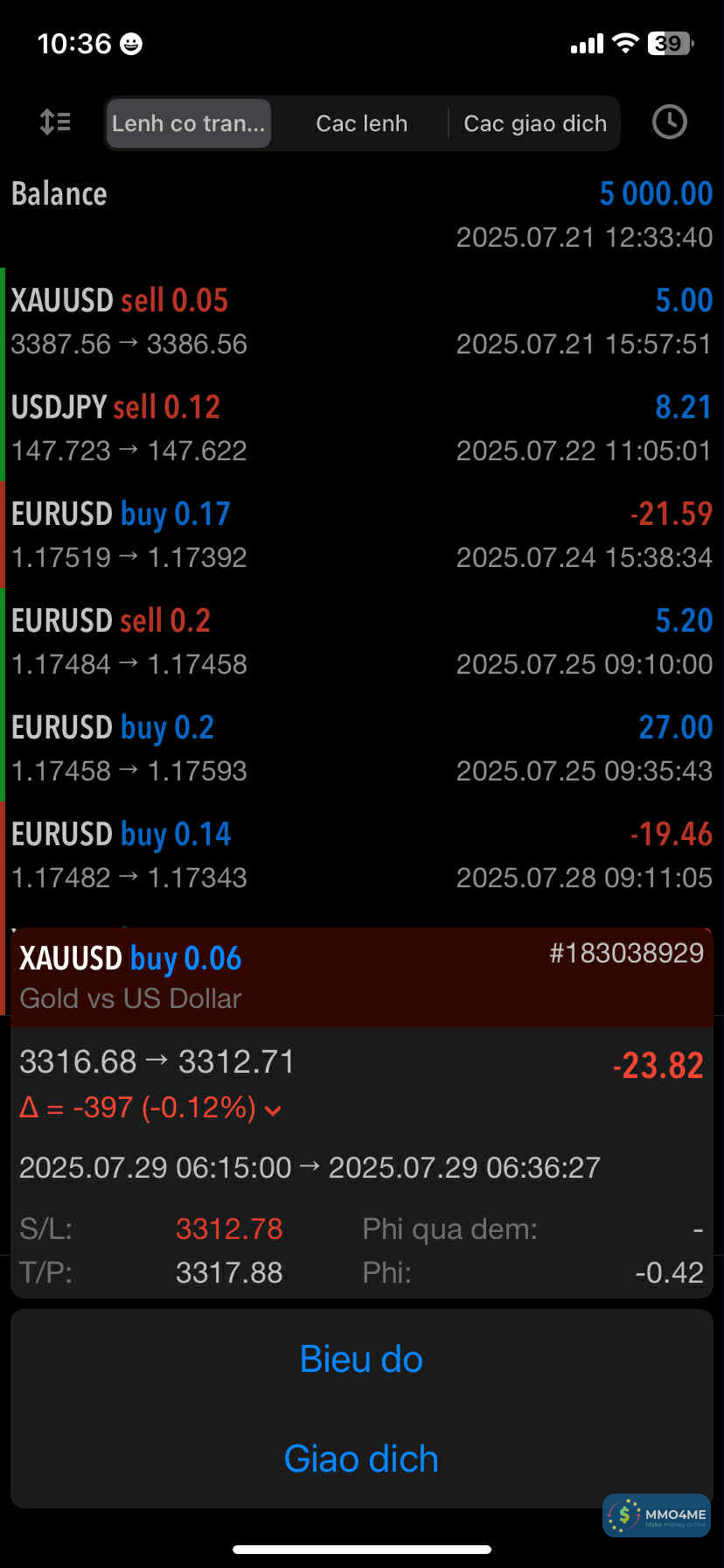This screenshot has height=1568, width=724.
Task: Switch to the Cac giao dich tab
Action: (x=534, y=123)
